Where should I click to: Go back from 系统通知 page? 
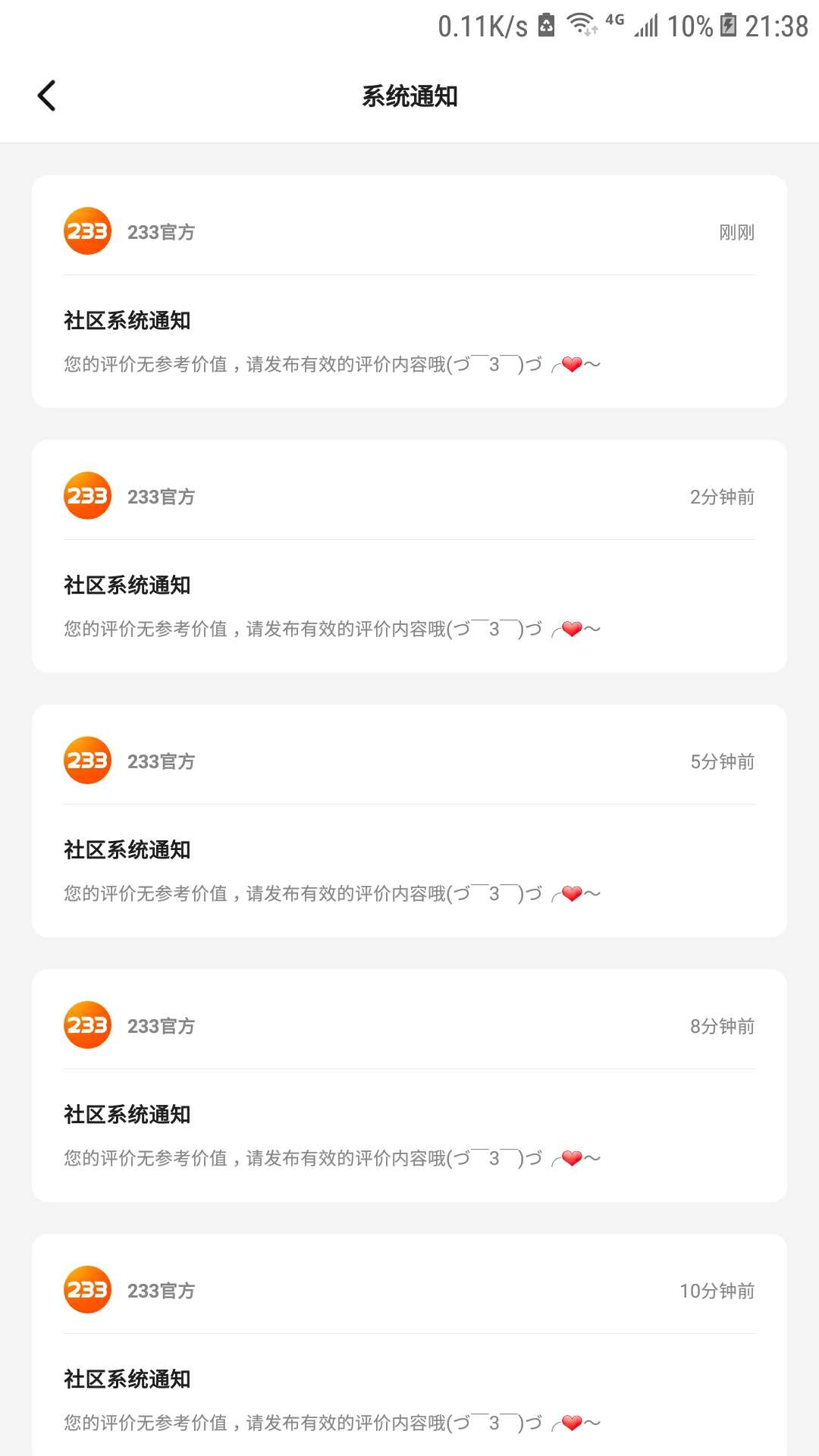point(47,96)
